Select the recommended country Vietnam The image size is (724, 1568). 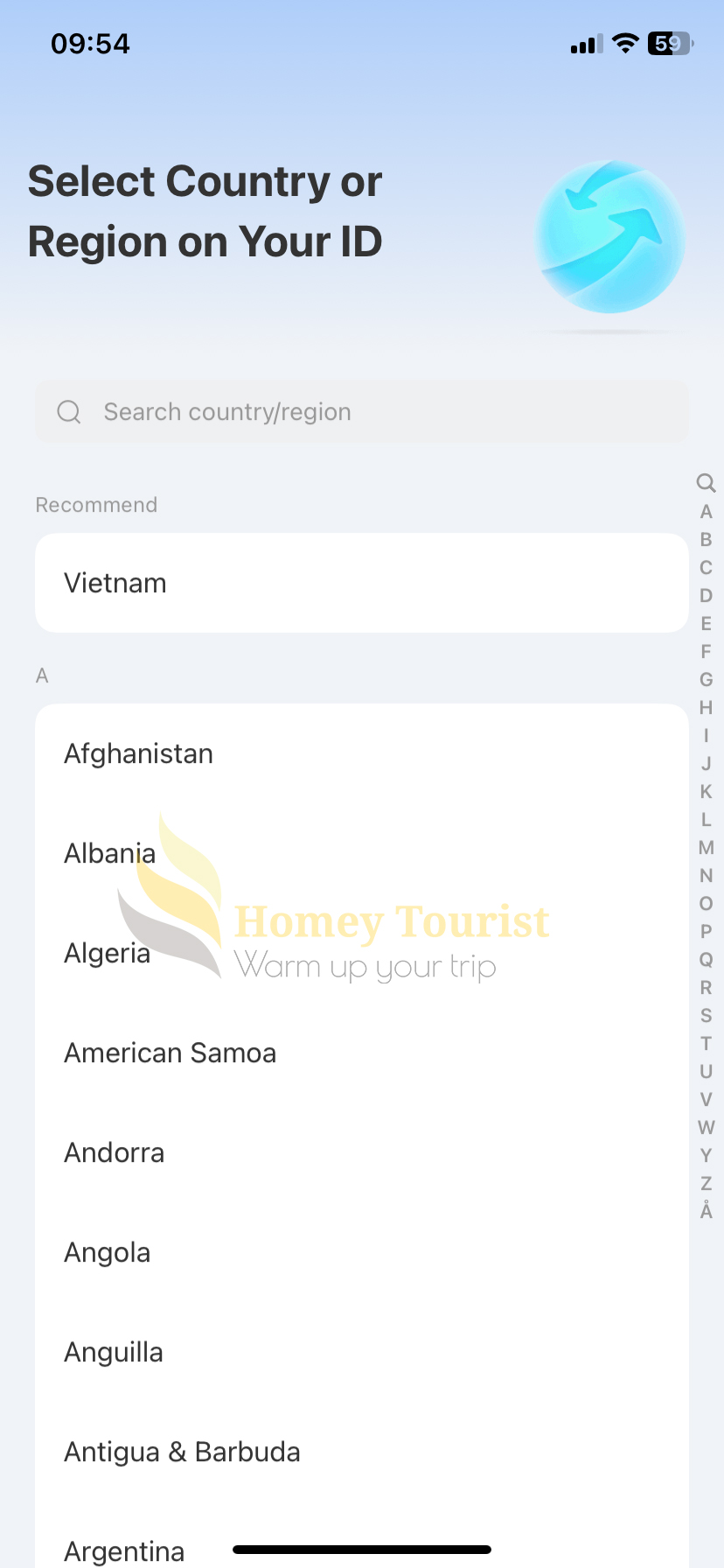point(362,583)
